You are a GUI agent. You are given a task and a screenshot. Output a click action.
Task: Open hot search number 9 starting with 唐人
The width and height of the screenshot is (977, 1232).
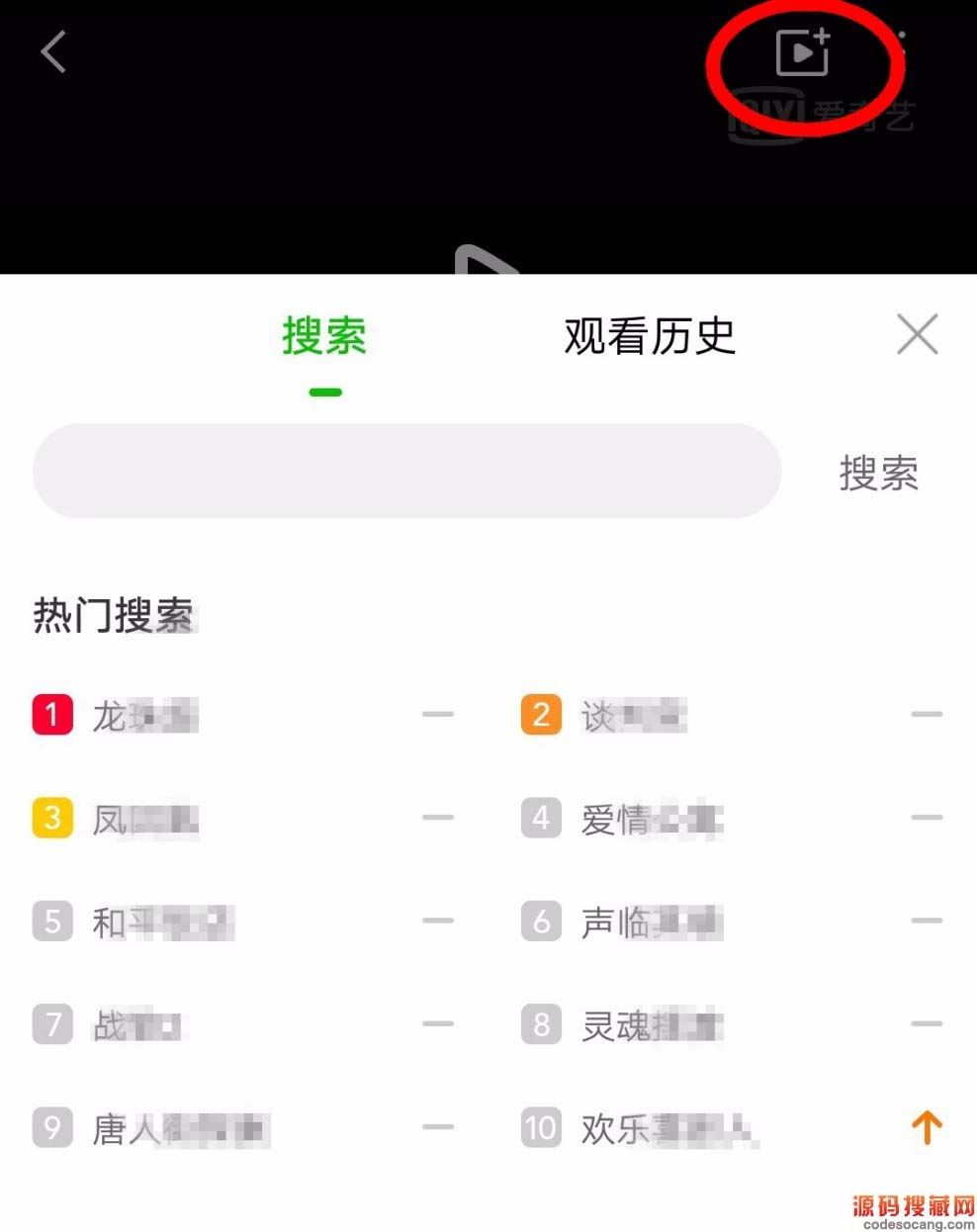[x=180, y=1128]
